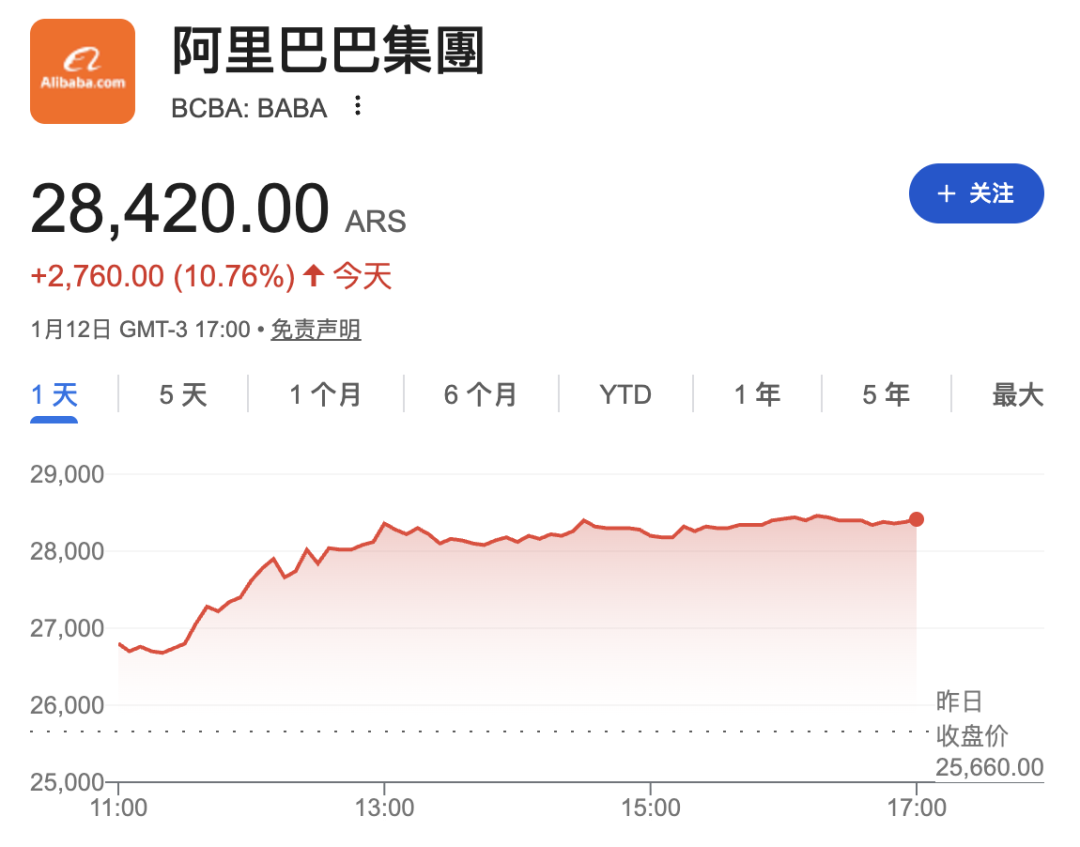Open the 免责声明 disclaimer link
Viewport: 1080px width, 847px height.
coord(316,330)
